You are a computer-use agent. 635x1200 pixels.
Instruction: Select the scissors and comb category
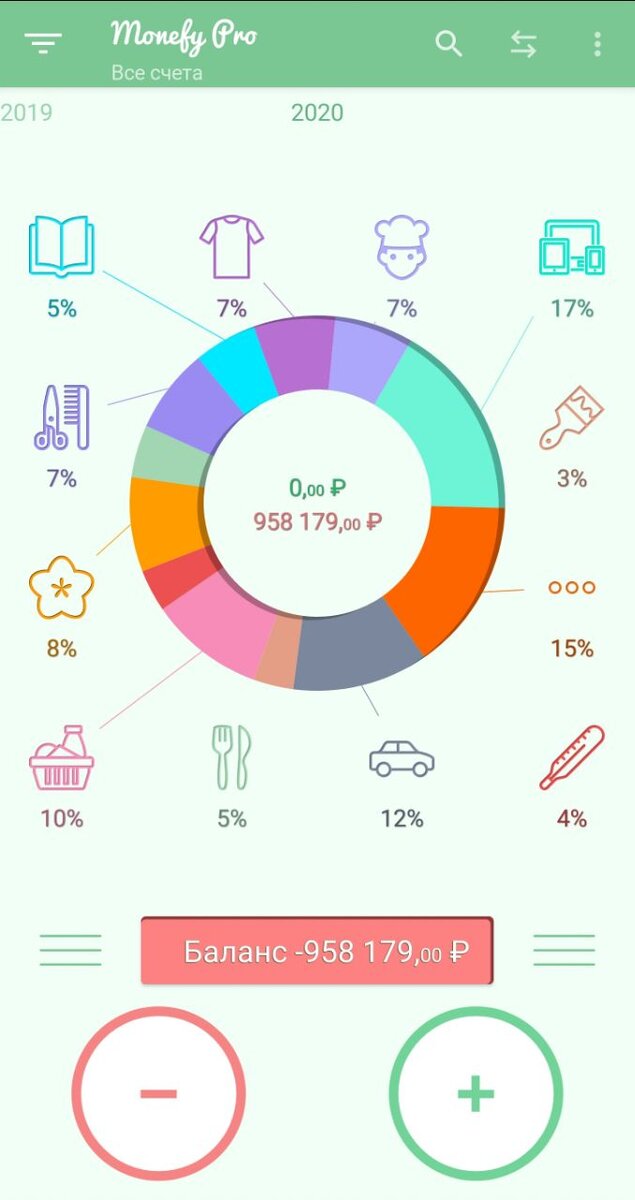point(61,416)
